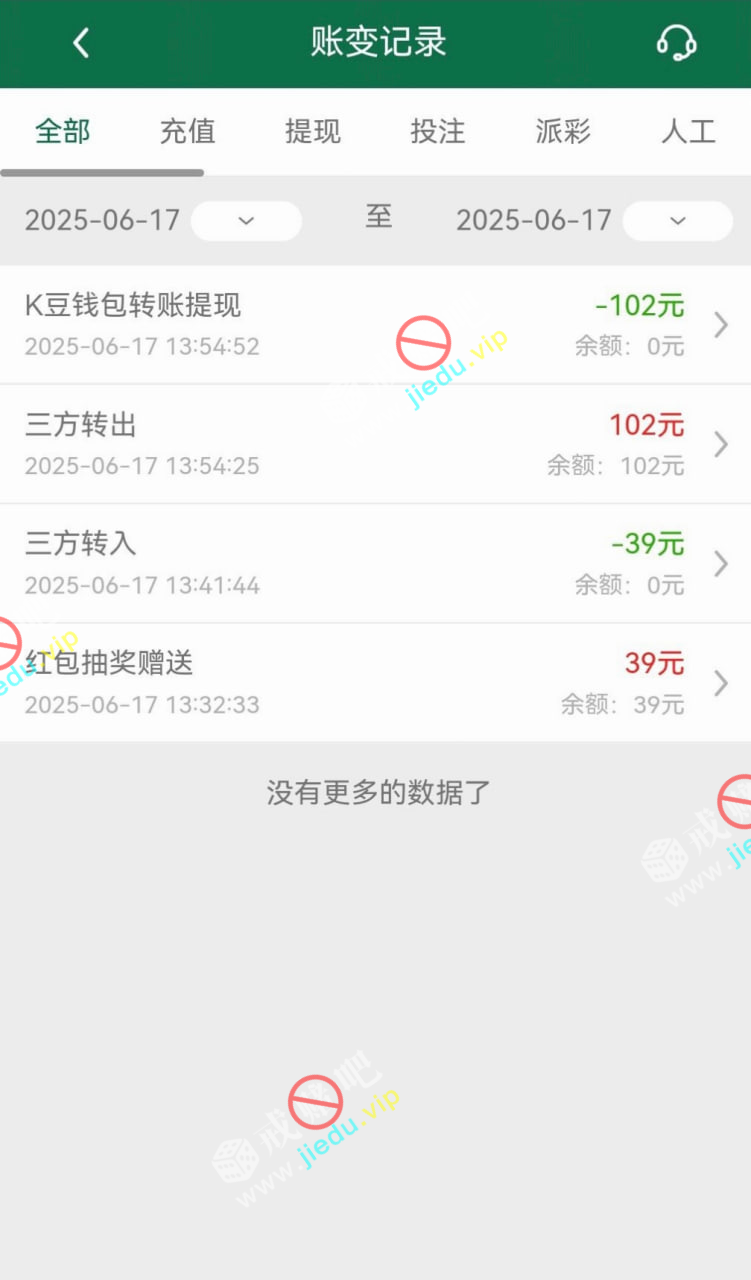Select the 投注 tab

pos(438,131)
